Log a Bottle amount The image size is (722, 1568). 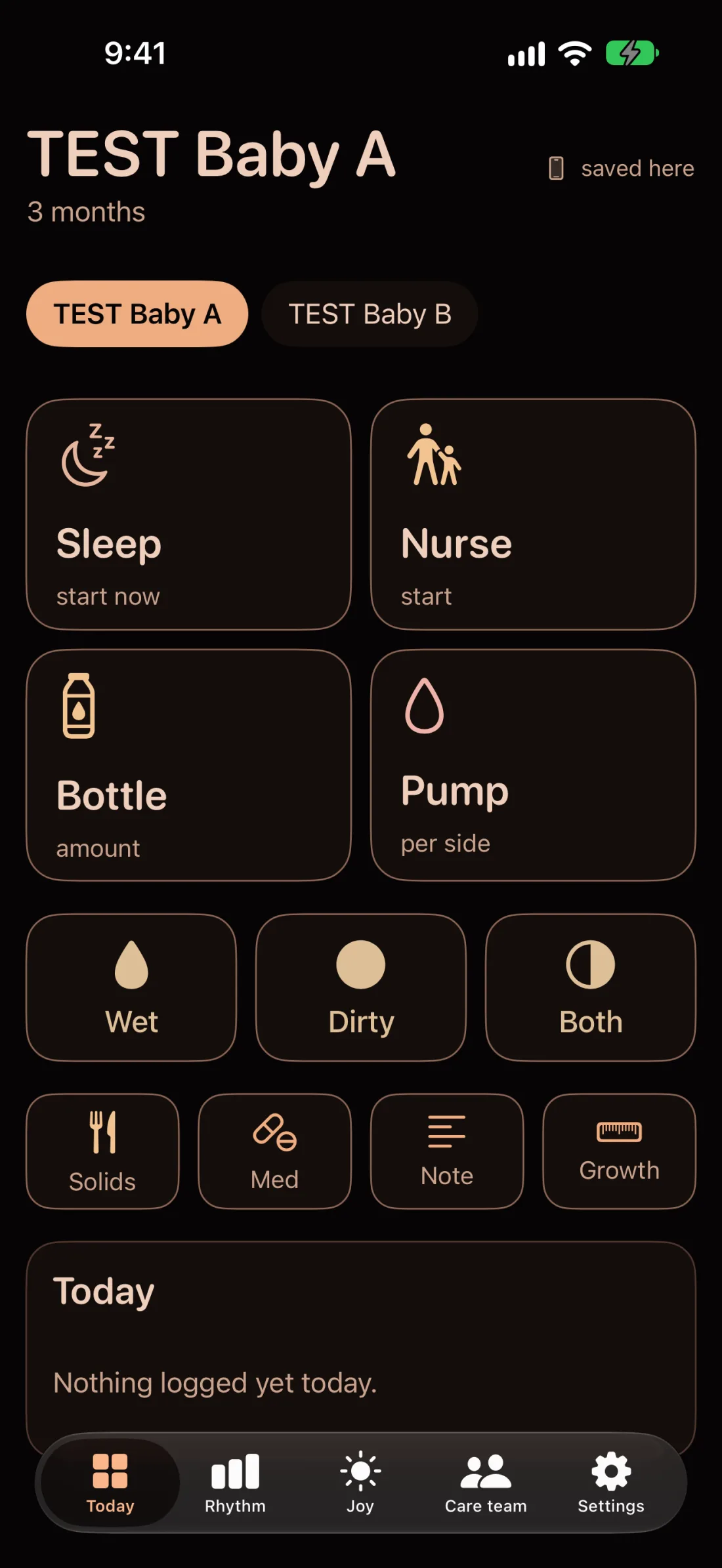pos(188,765)
